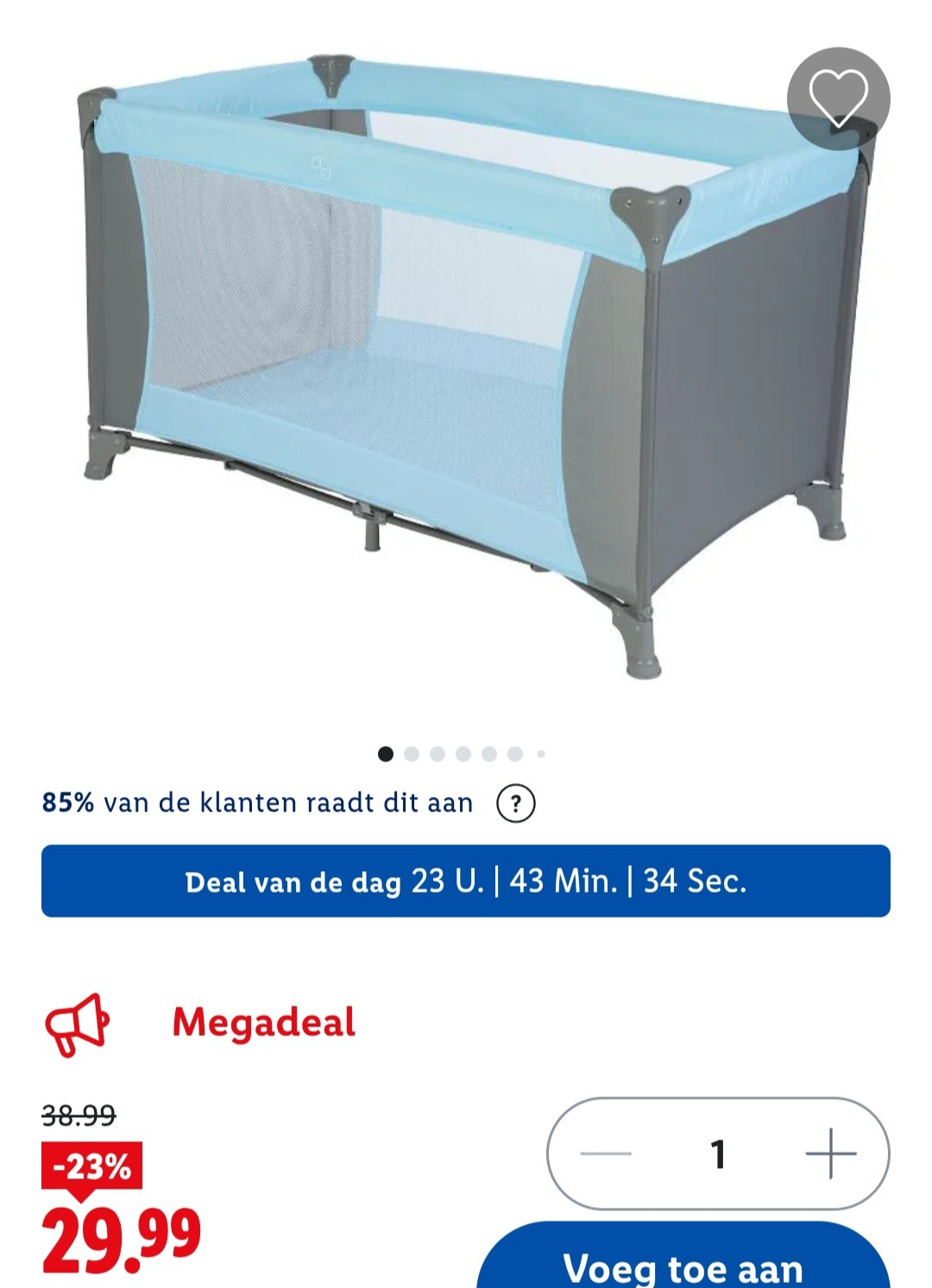Open the recommendation info question mark
Viewport: 932px width, 1288px height.
click(x=516, y=804)
